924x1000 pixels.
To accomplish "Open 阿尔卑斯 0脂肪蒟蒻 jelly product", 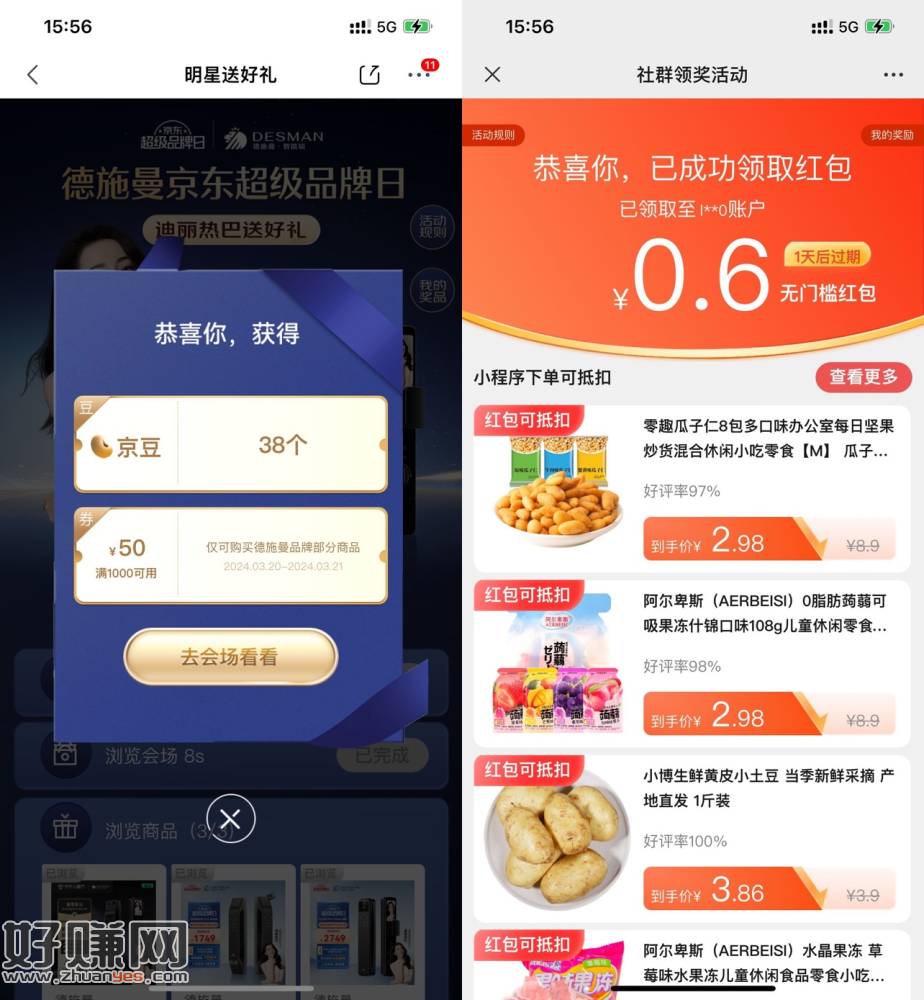I will [692, 663].
